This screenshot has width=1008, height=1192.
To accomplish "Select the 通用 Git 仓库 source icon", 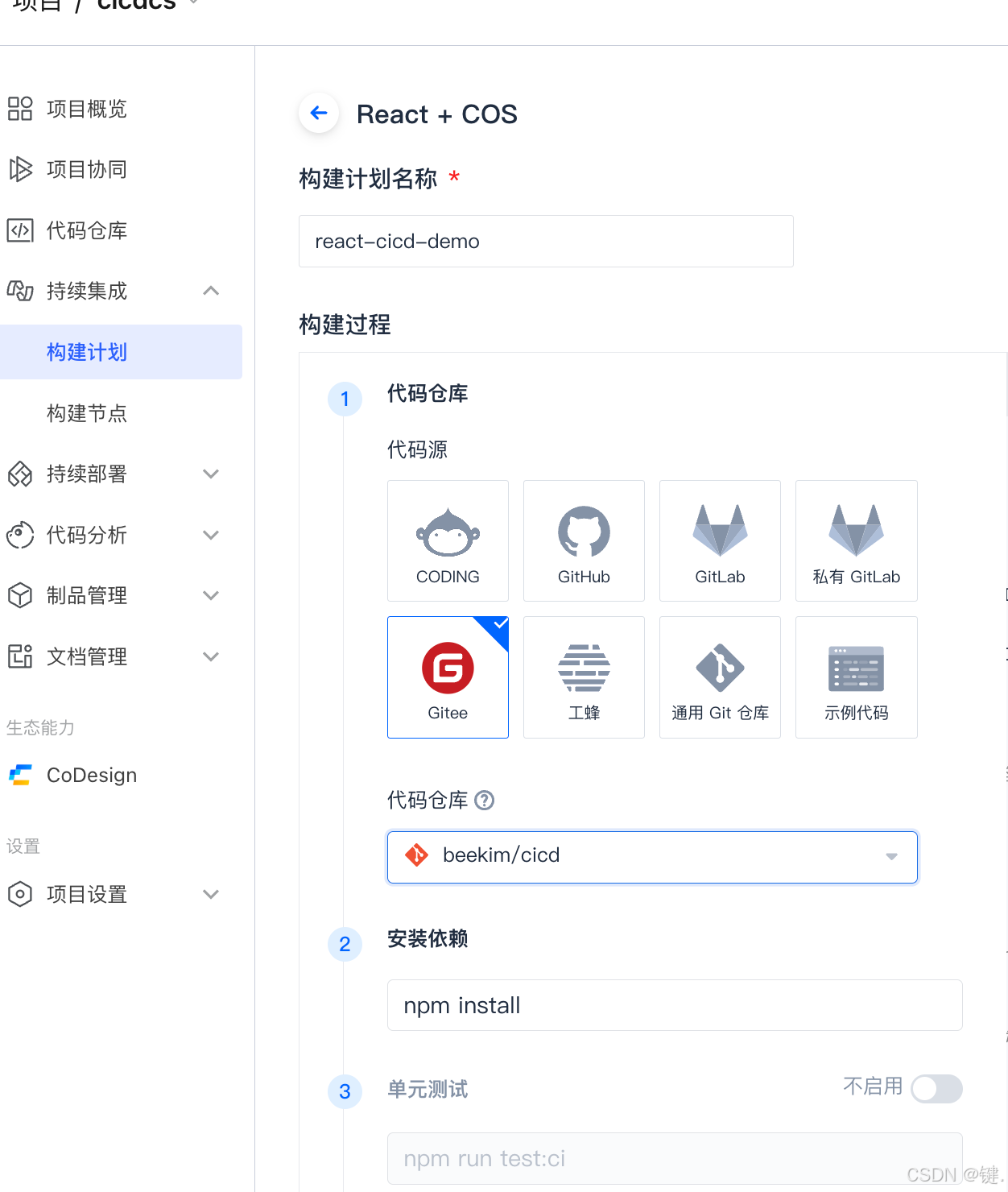I will pyautogui.click(x=719, y=677).
